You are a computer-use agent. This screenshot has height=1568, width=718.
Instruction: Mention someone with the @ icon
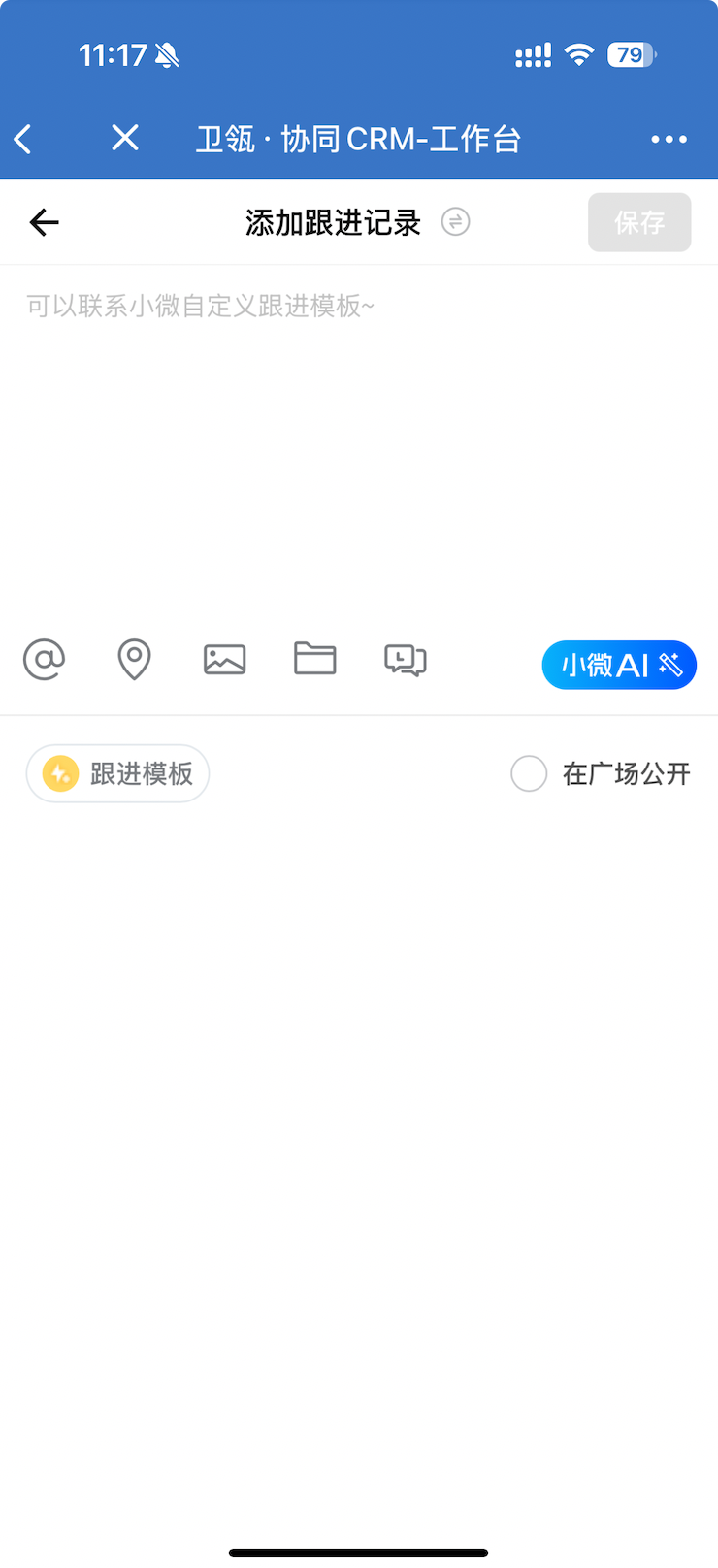click(x=44, y=660)
